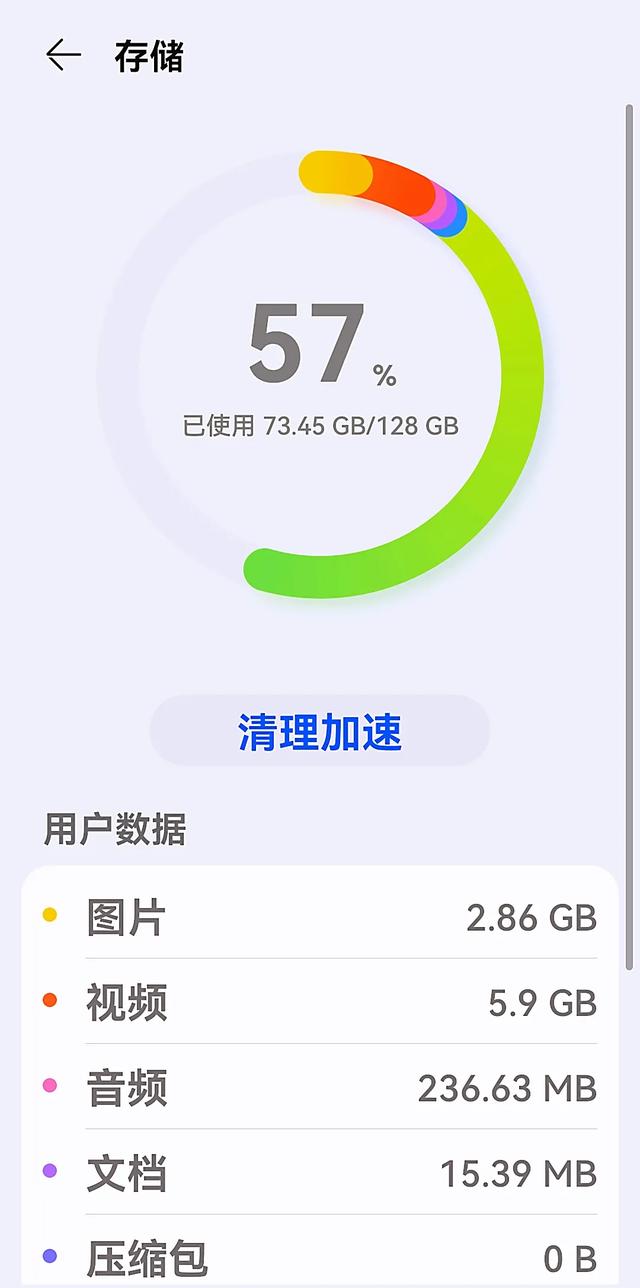Open the 视频 storage row
This screenshot has width=640, height=1288.
point(320,1001)
